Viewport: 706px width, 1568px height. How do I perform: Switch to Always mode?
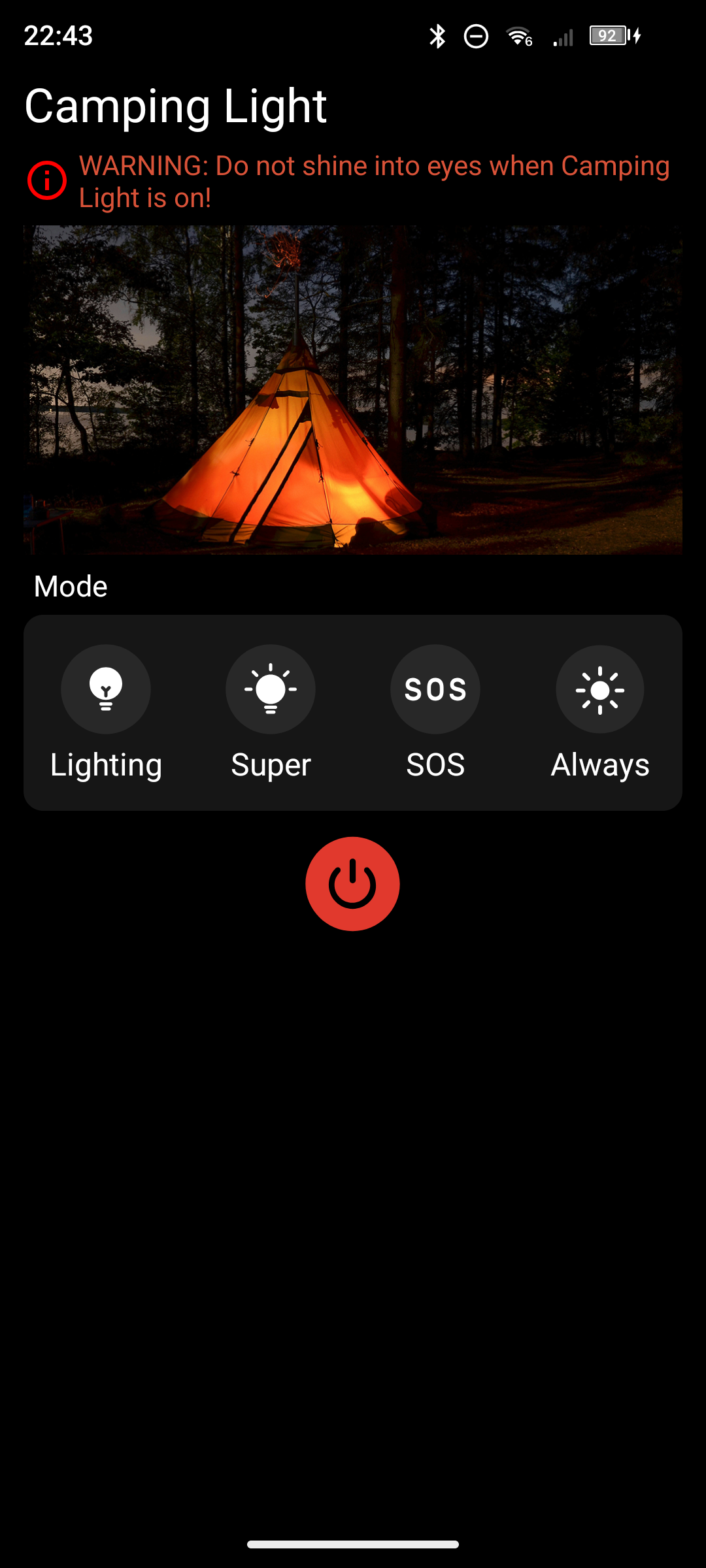click(x=600, y=690)
